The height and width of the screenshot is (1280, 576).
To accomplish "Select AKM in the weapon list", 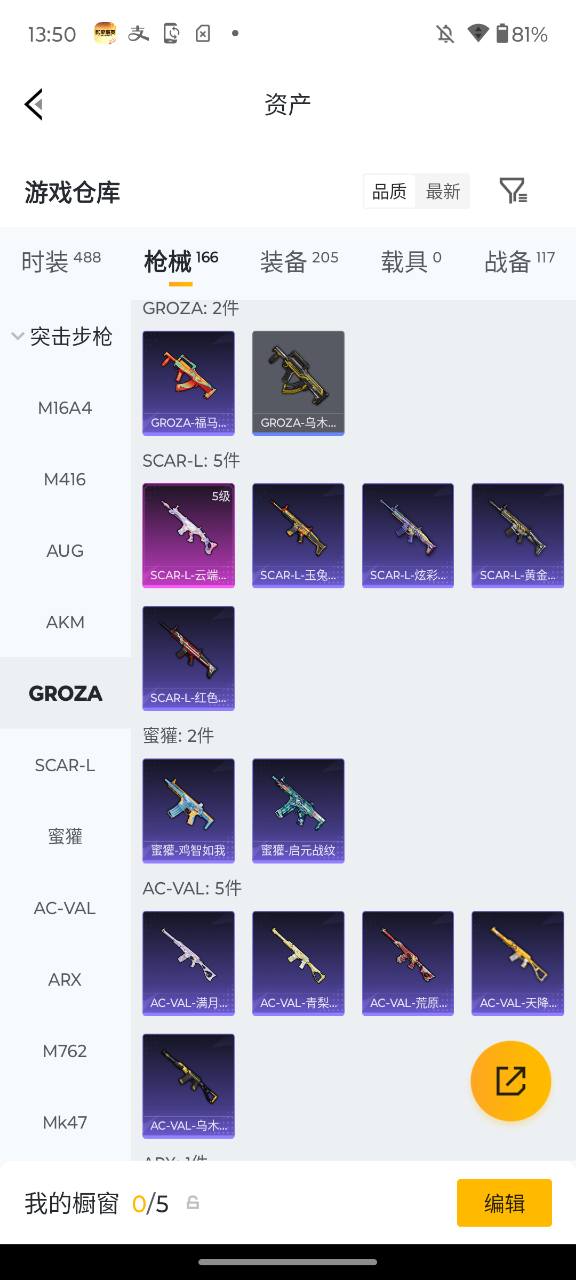I will pyautogui.click(x=65, y=622).
